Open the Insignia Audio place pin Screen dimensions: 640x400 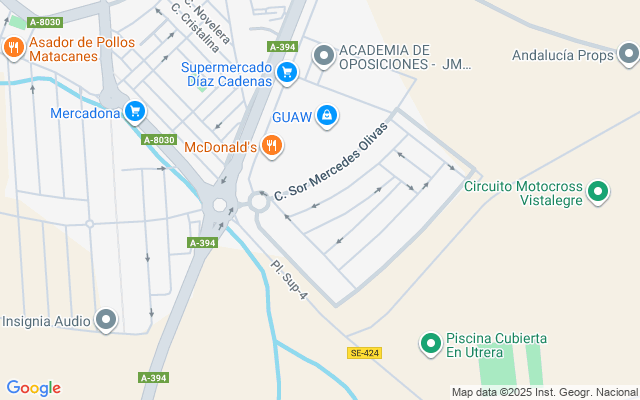(107, 321)
